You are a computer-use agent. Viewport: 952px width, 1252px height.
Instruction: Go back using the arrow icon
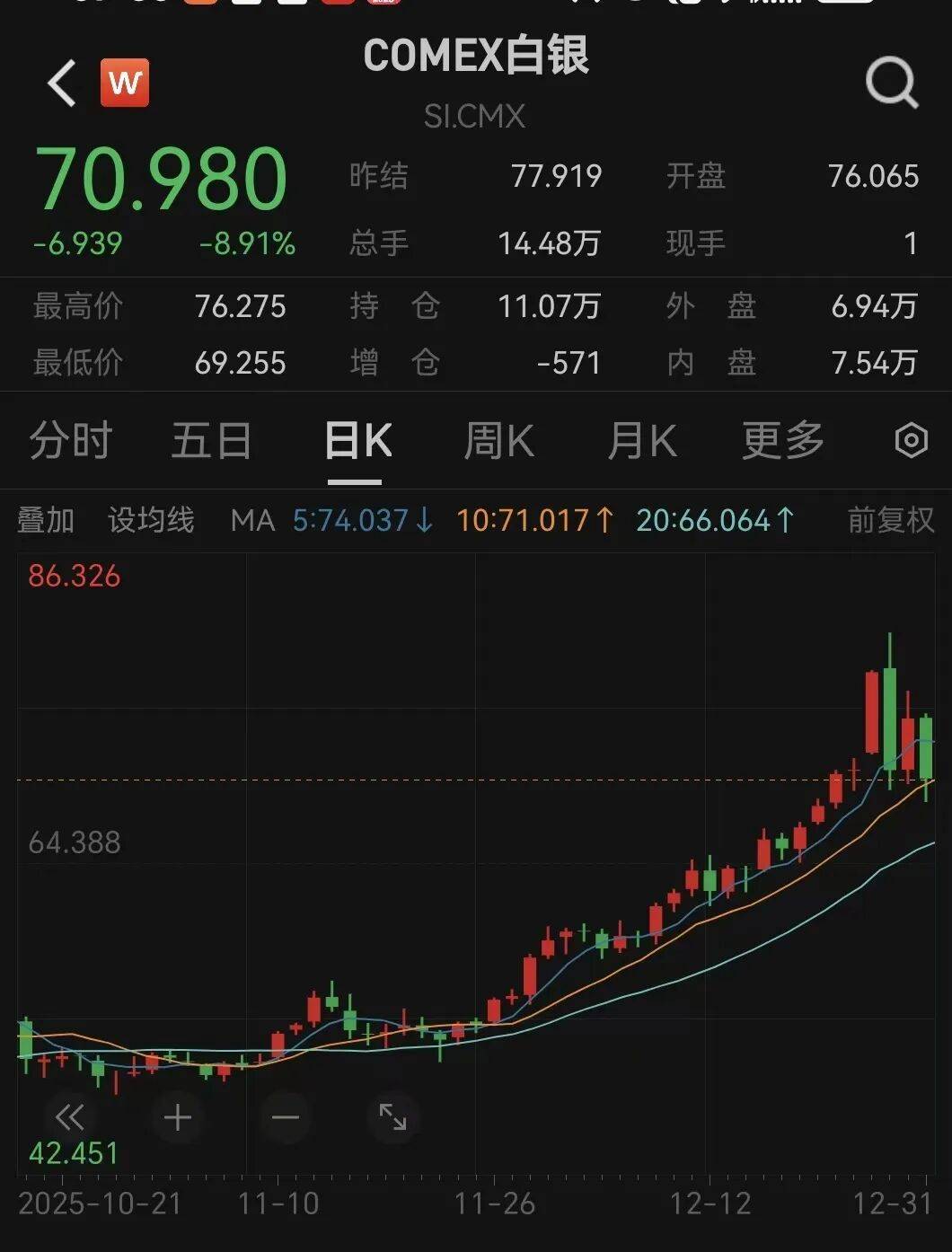tap(62, 84)
